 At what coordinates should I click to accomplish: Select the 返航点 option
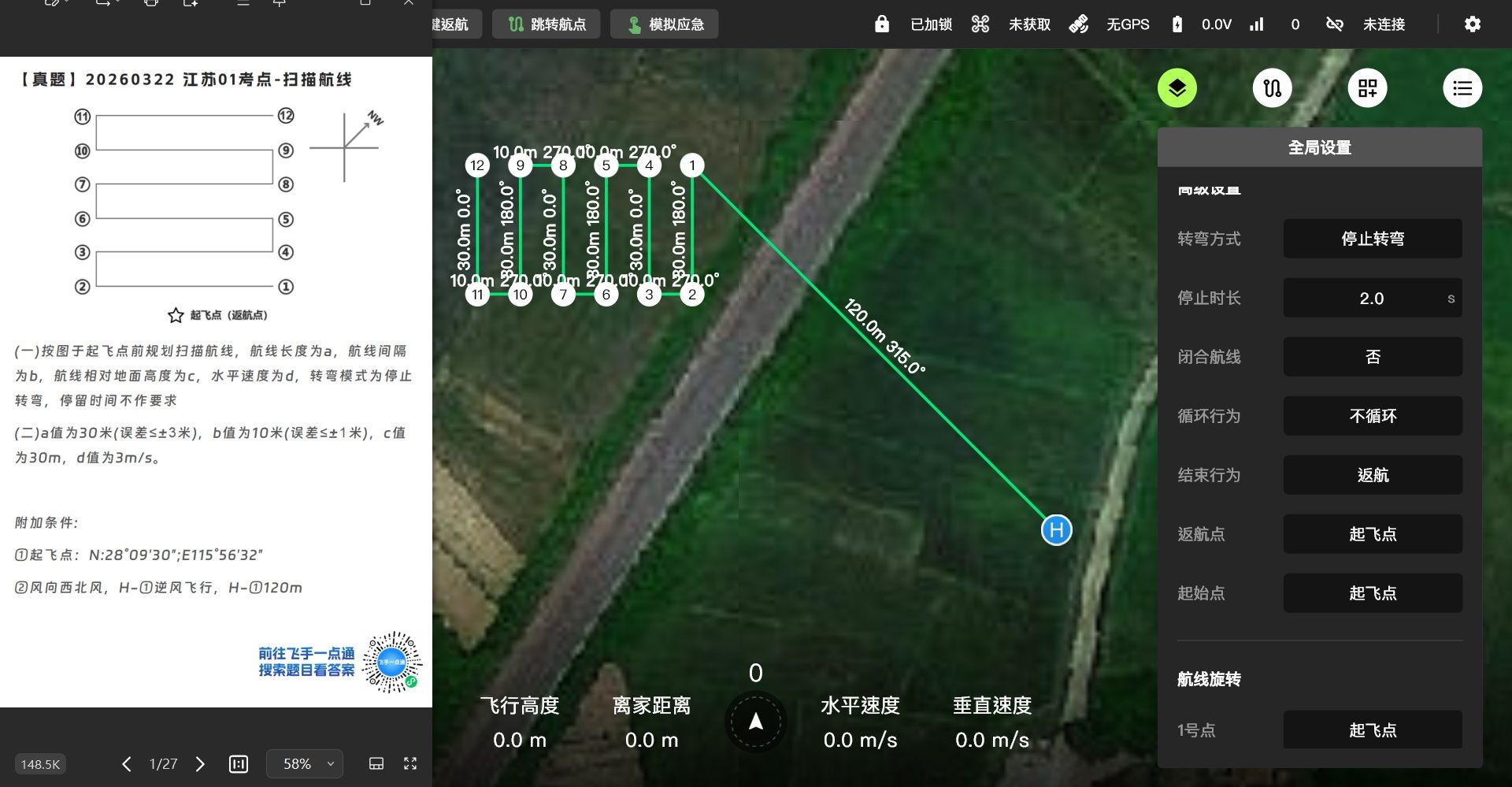[x=1372, y=534]
